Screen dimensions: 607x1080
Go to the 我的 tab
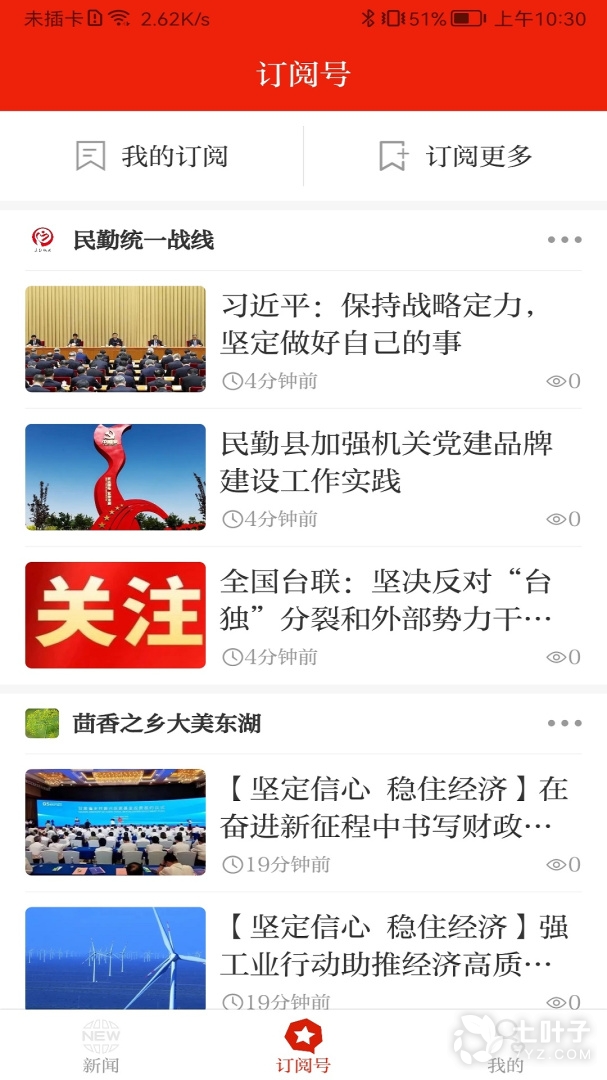[505, 1046]
